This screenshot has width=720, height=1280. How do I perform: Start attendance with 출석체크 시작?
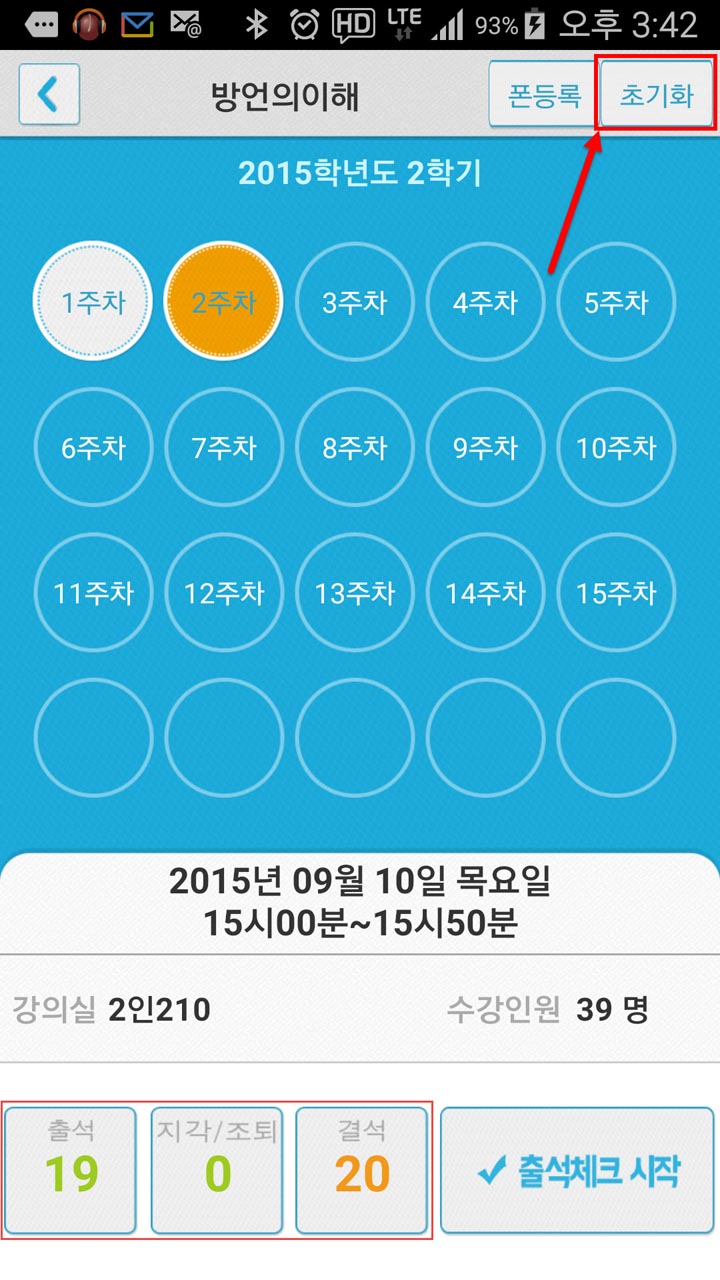pyautogui.click(x=577, y=1170)
